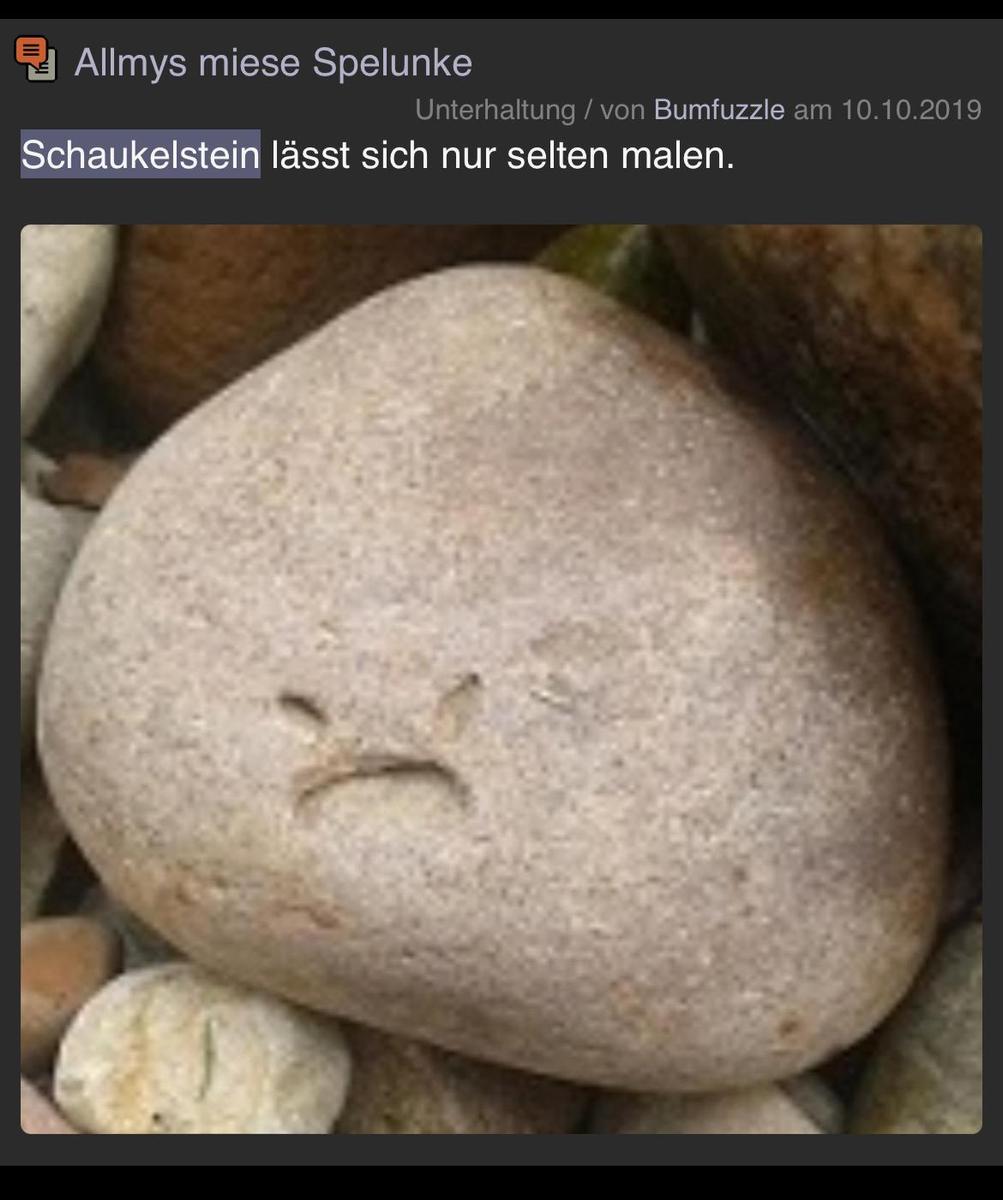Viewport: 1003px width, 1200px height.
Task: Open Bumfuzzle's user profile
Action: coord(718,110)
